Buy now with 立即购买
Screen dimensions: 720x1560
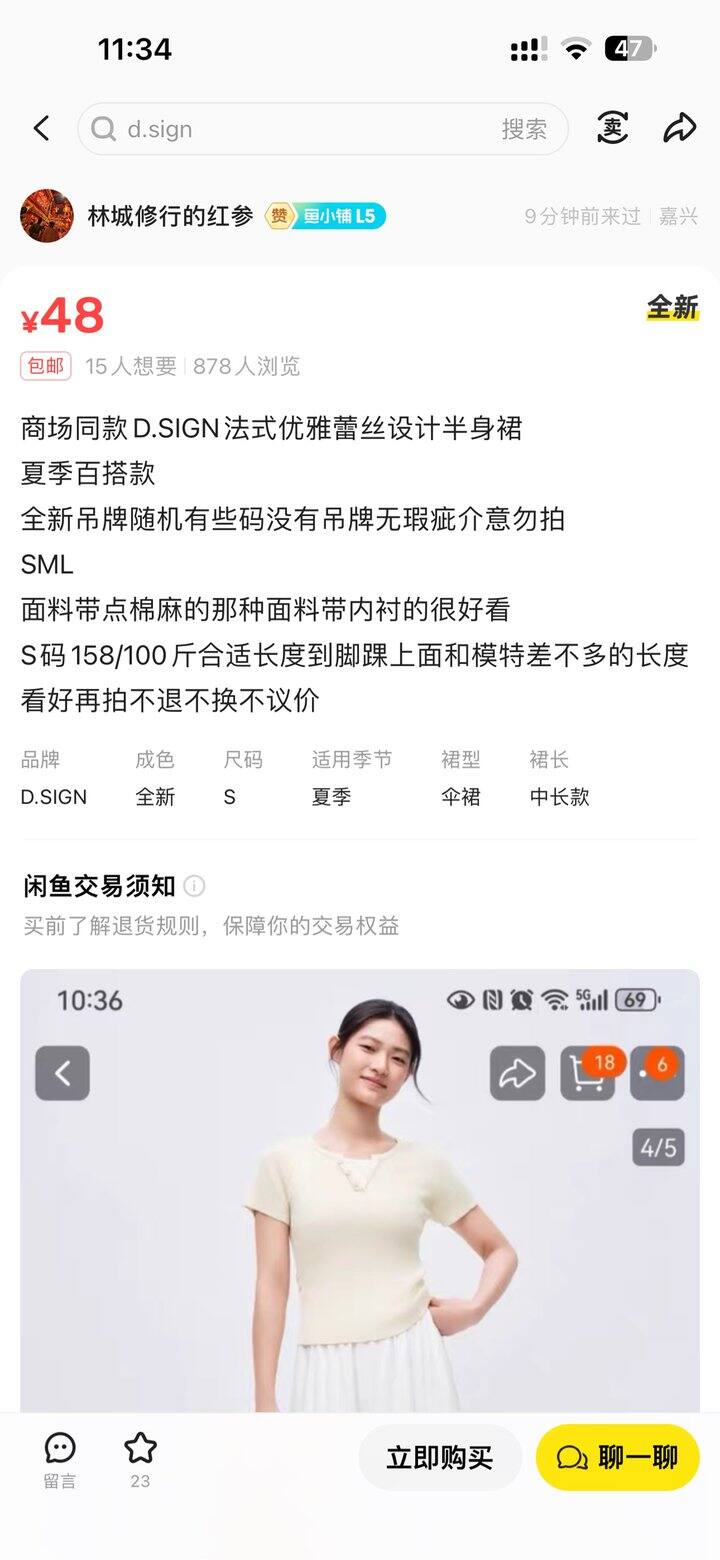point(440,1458)
